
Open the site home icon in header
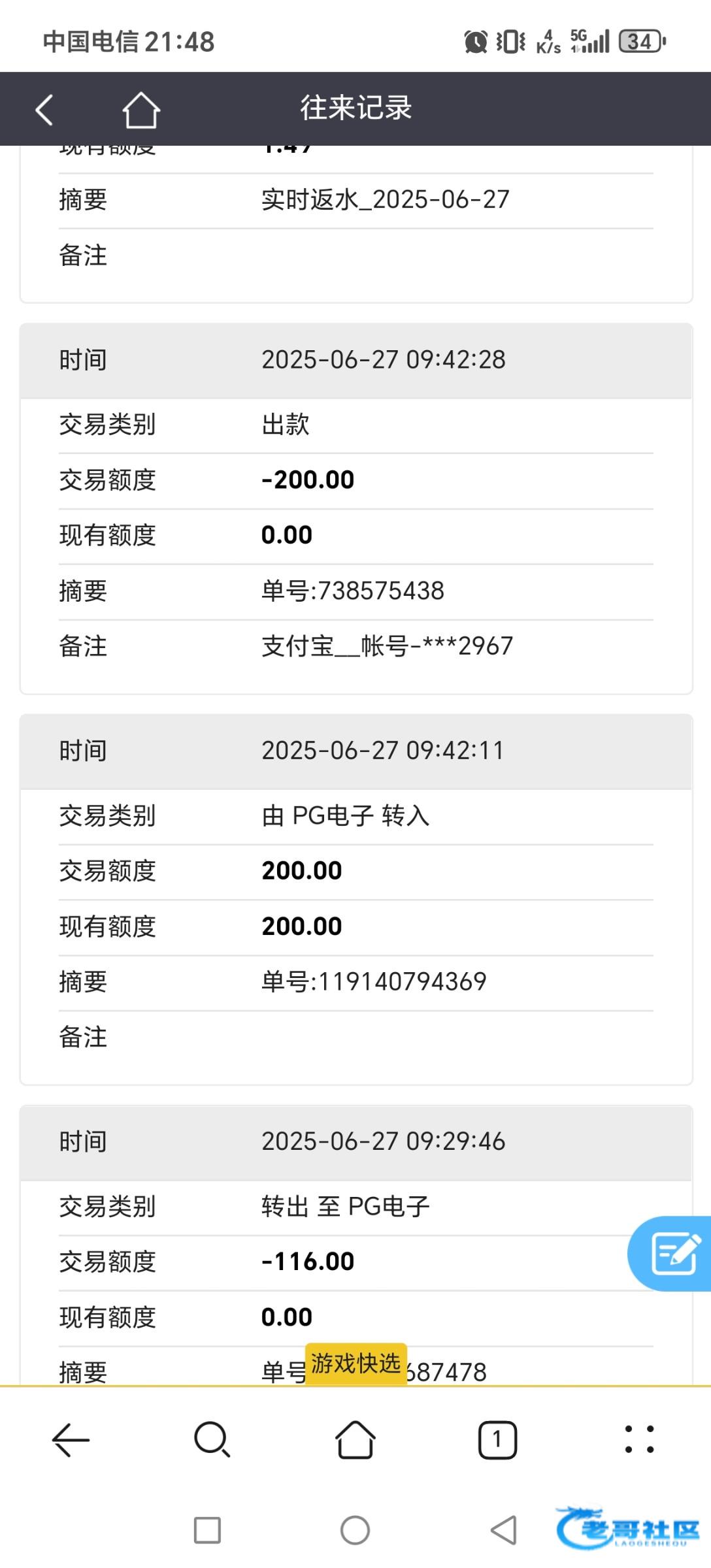[141, 110]
